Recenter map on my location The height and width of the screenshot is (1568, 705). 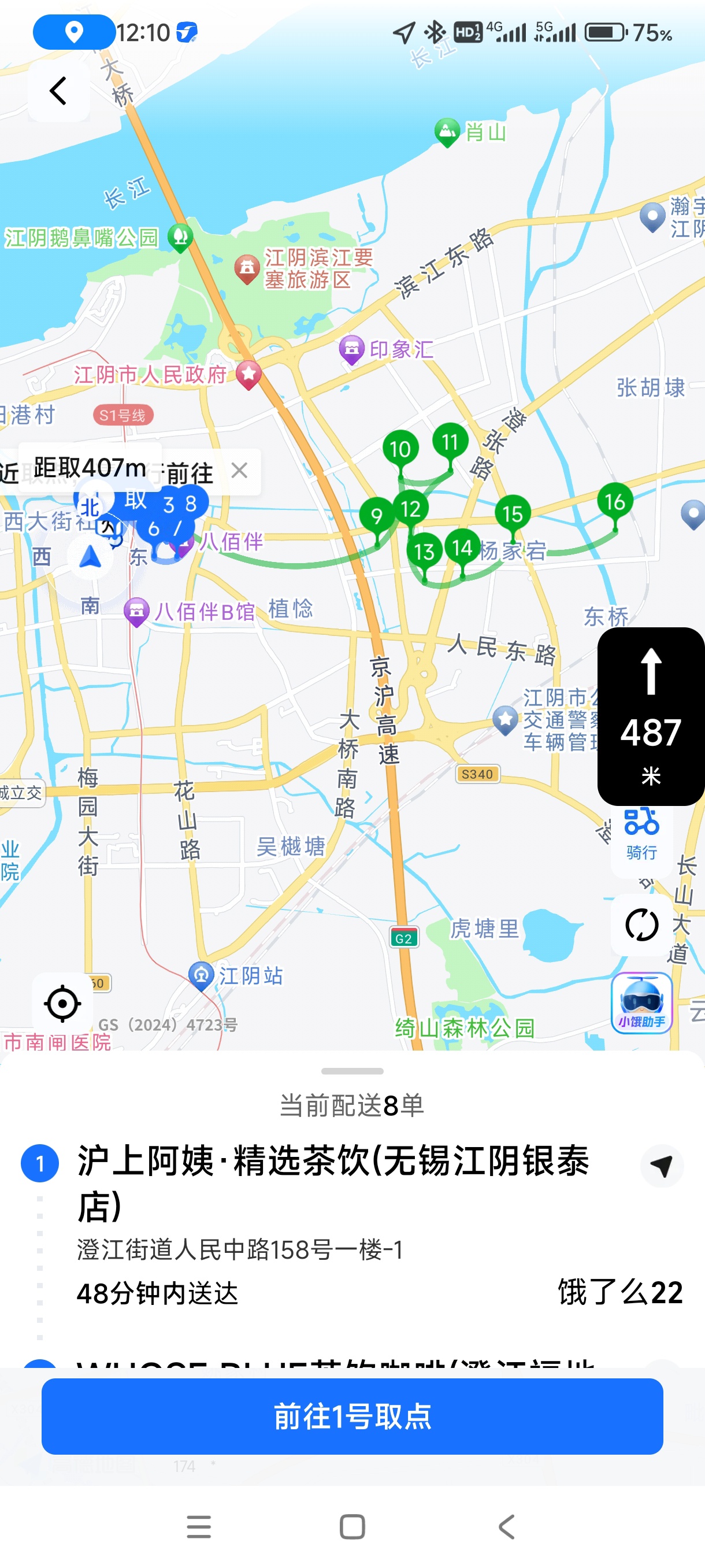point(62,1003)
